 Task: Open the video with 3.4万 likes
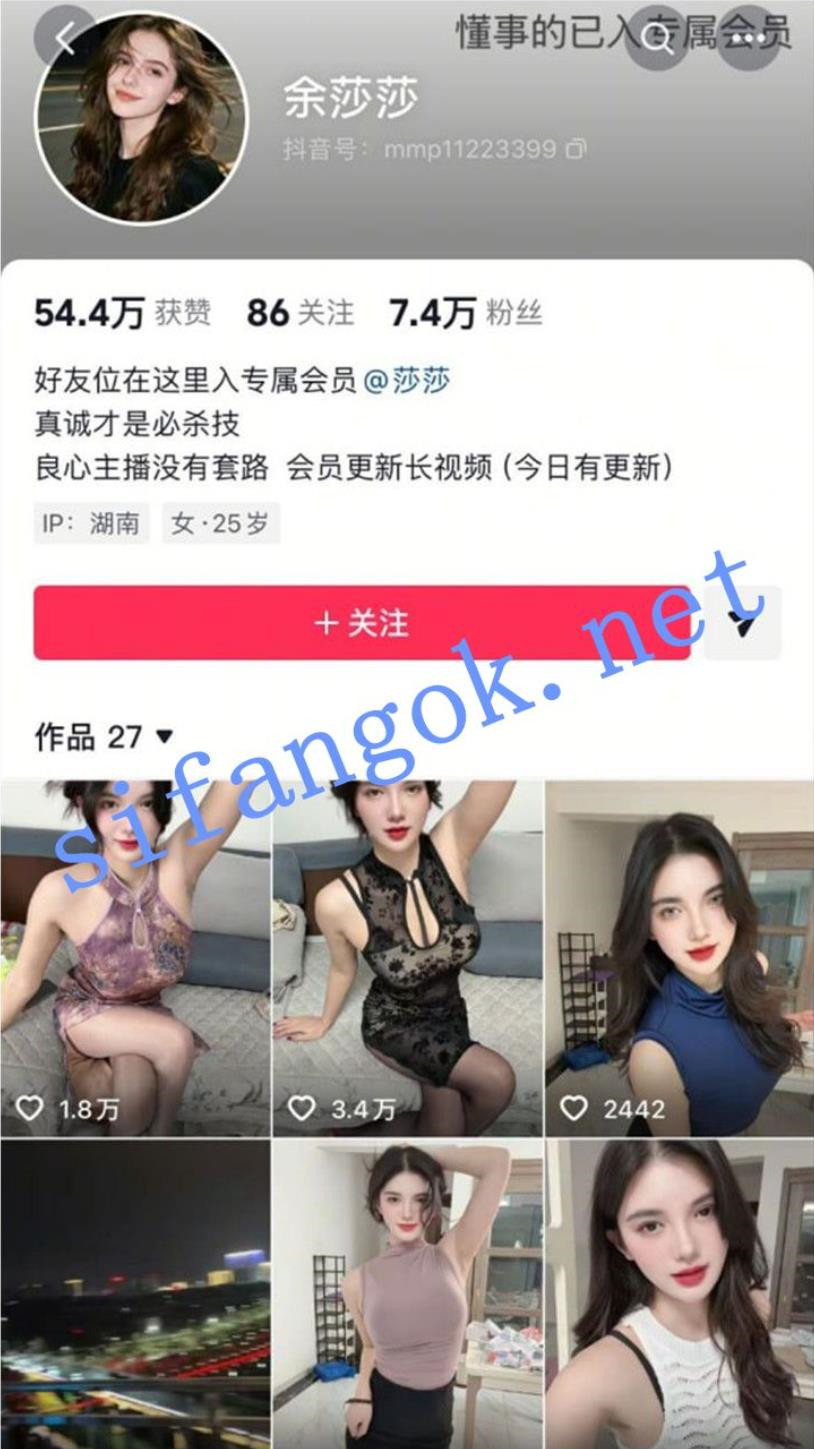[407, 957]
